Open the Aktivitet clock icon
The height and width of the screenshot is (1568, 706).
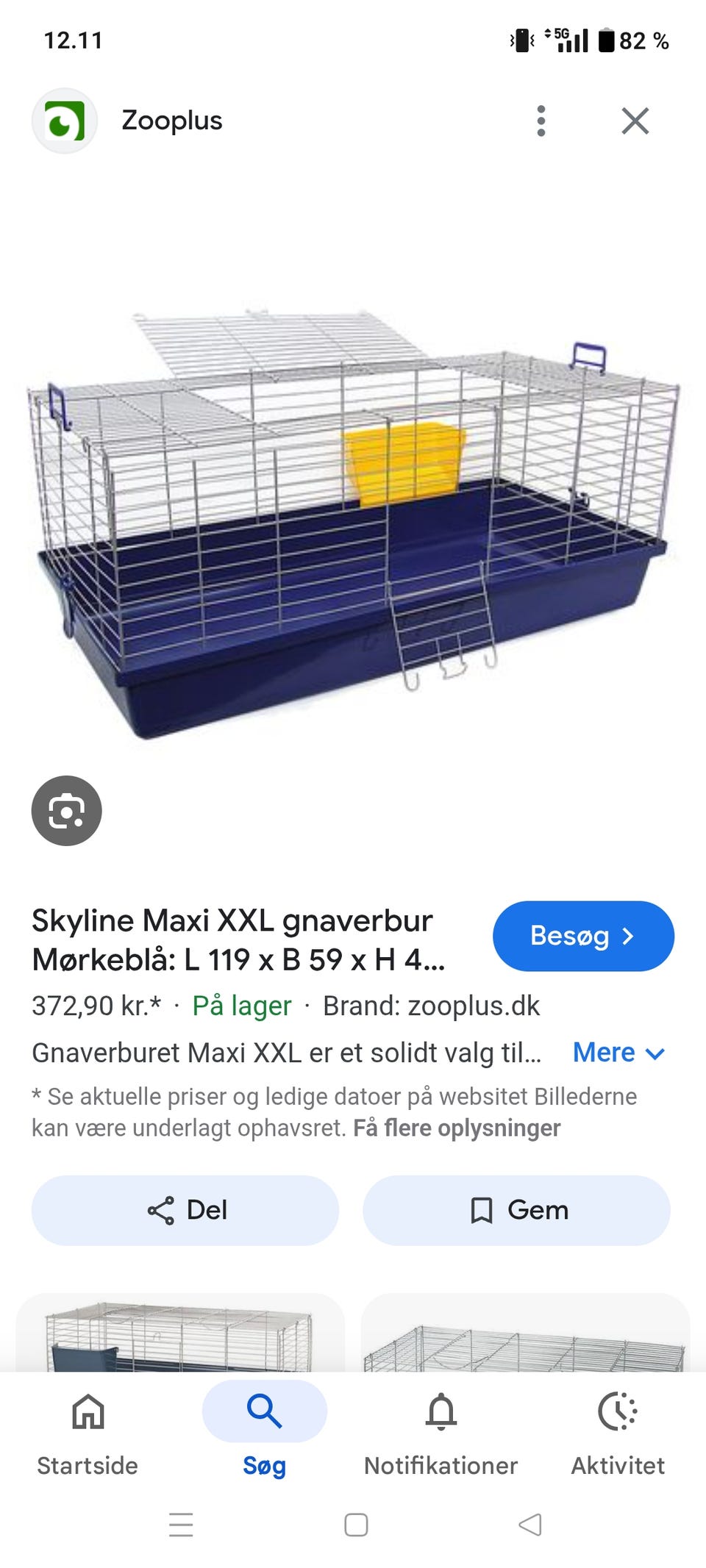(619, 1411)
